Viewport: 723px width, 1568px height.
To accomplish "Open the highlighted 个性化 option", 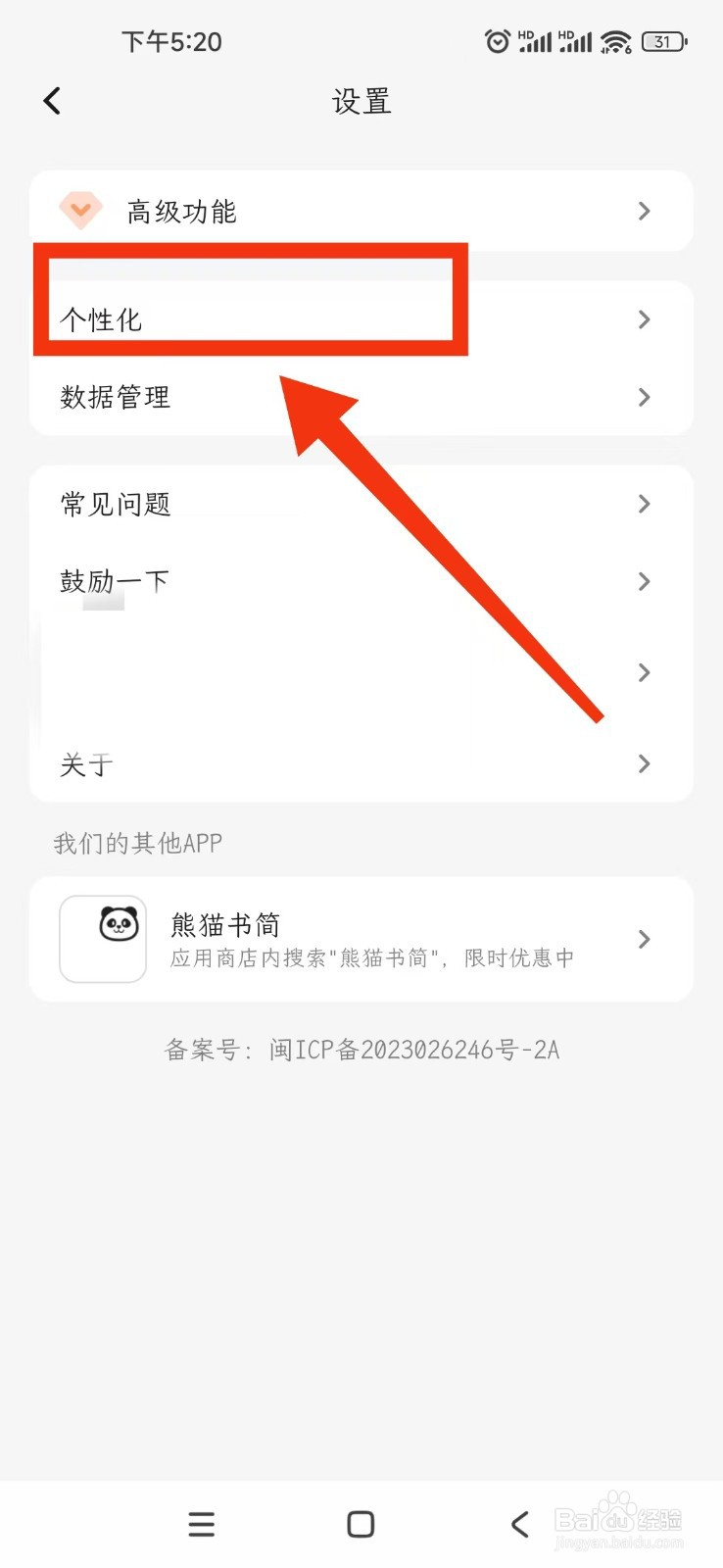I will click(101, 318).
